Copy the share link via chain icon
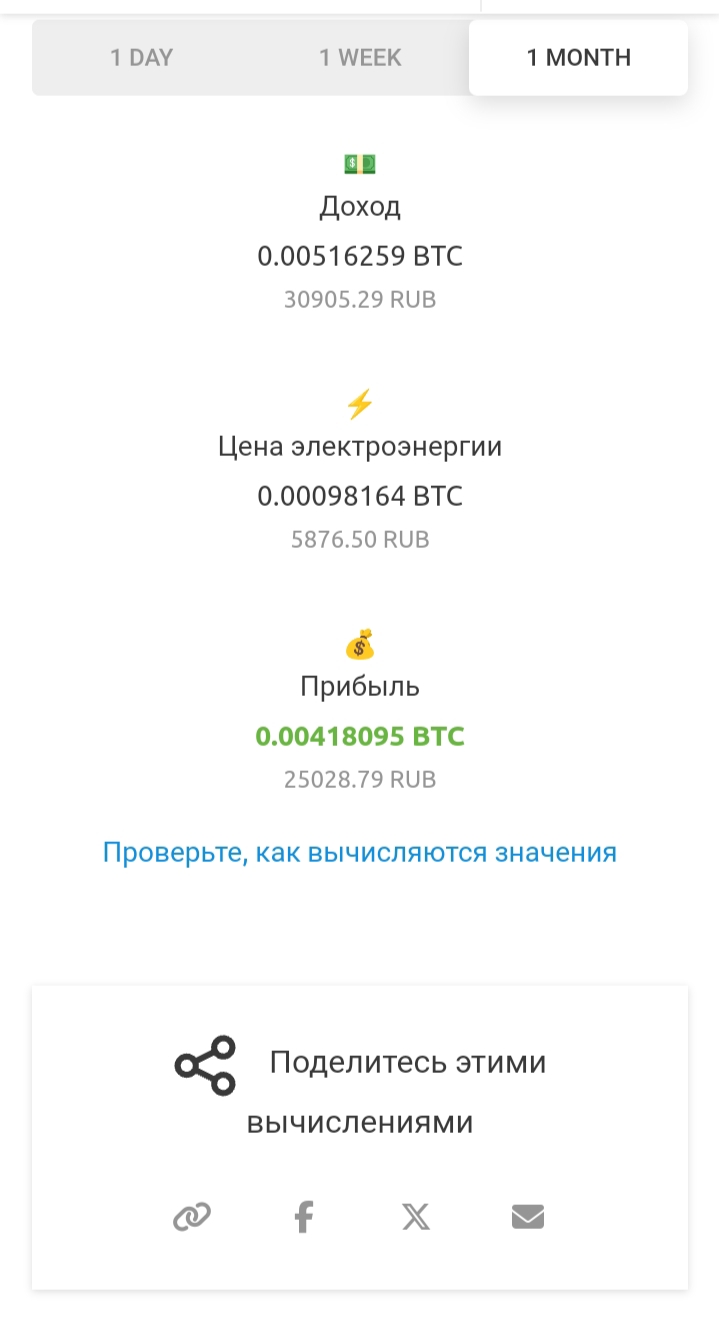 pos(192,1217)
